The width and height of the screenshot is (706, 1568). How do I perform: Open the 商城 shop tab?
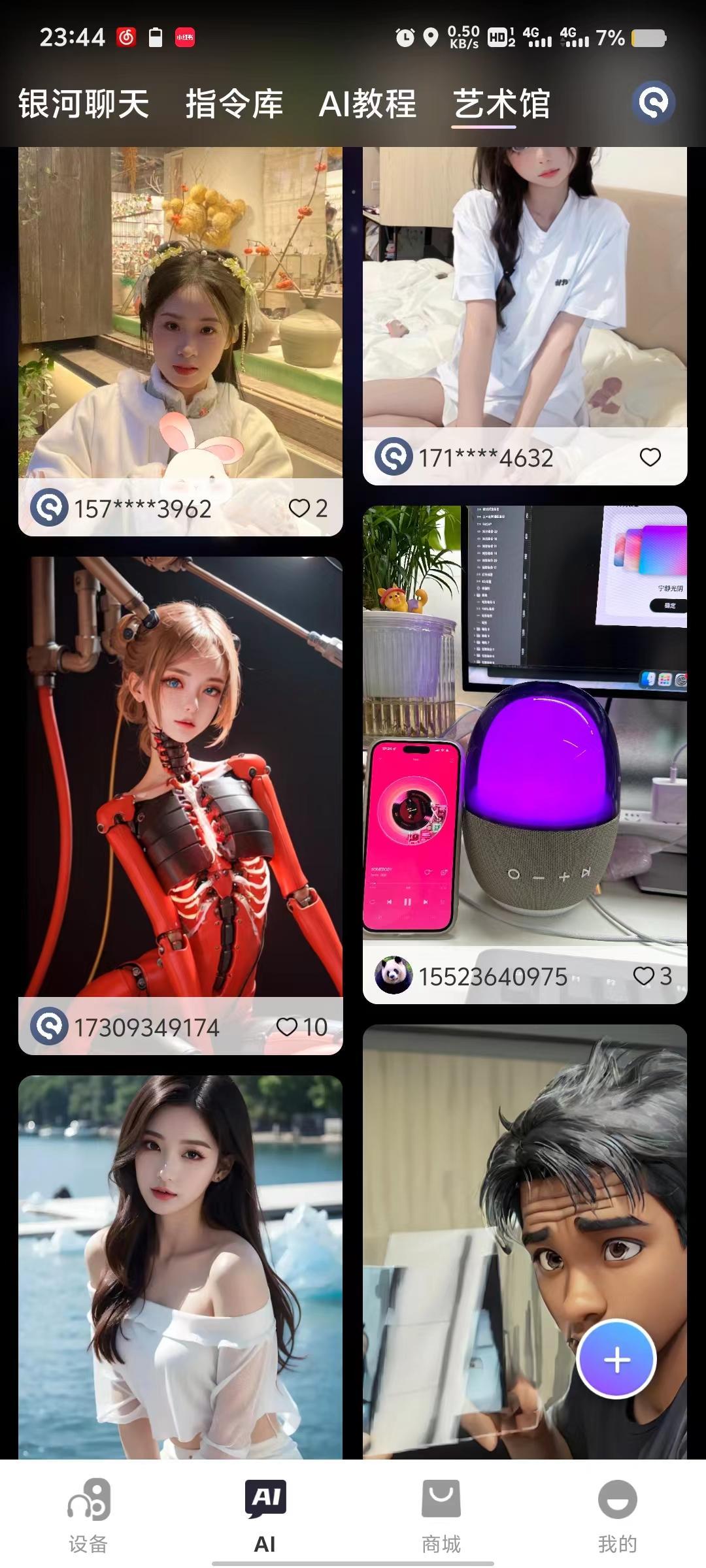click(x=441, y=1516)
